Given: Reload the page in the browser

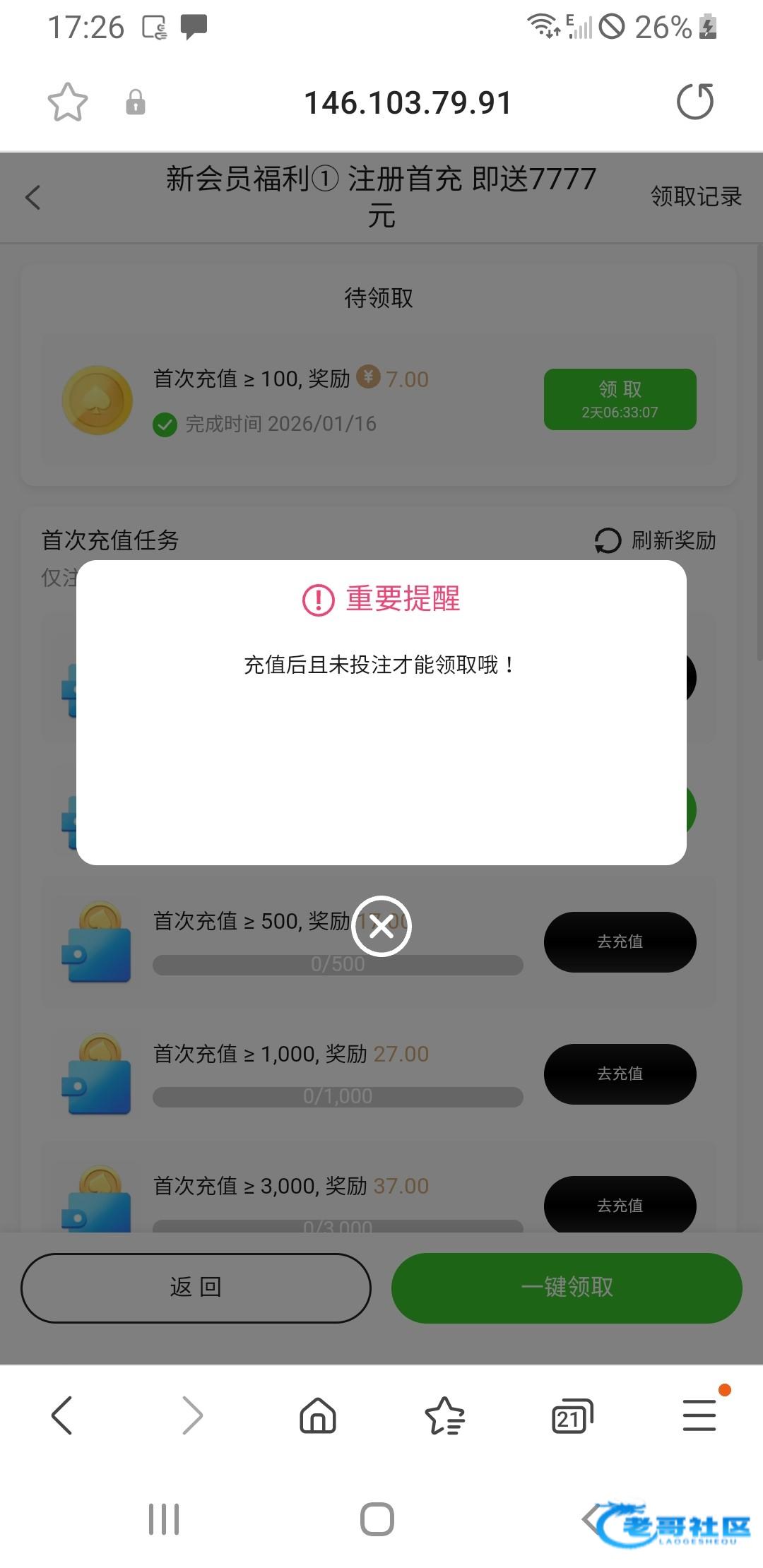Looking at the screenshot, I should point(695,102).
